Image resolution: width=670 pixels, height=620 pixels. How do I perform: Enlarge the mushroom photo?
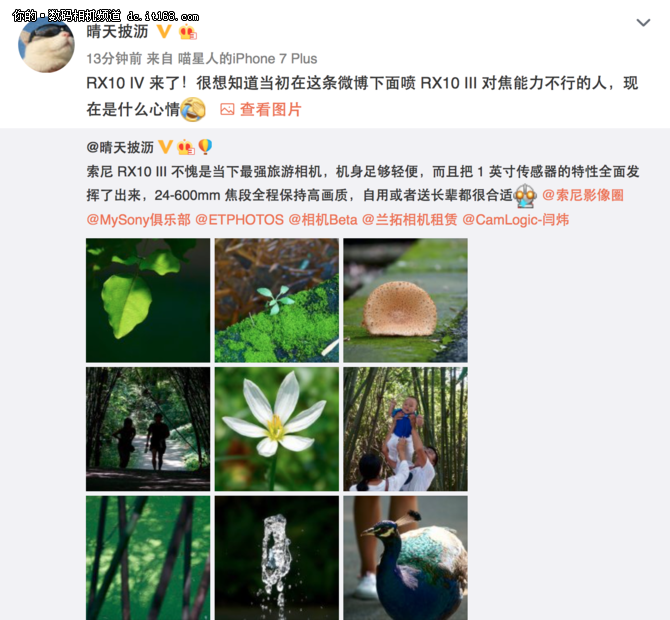tap(405, 300)
